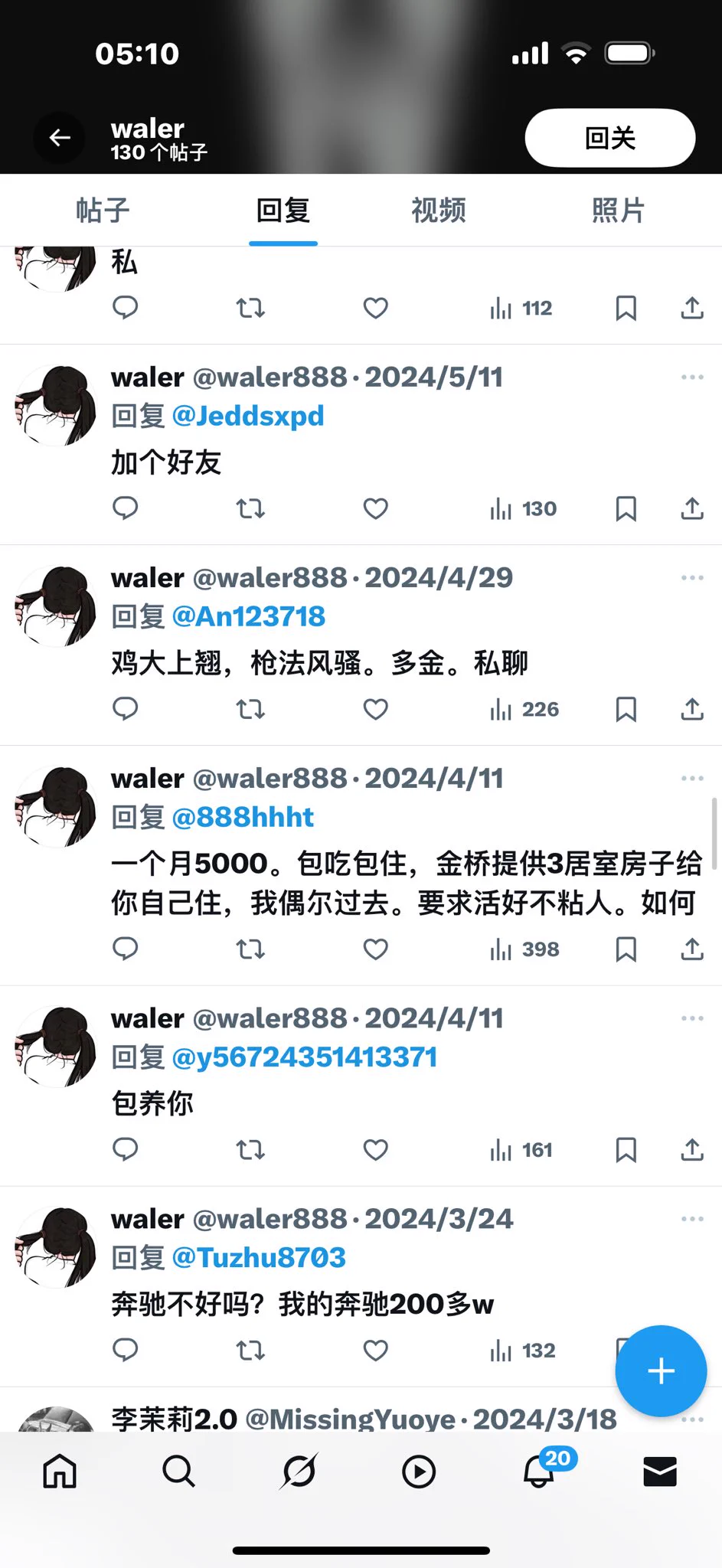Open the messages envelope tab

coord(659,1471)
